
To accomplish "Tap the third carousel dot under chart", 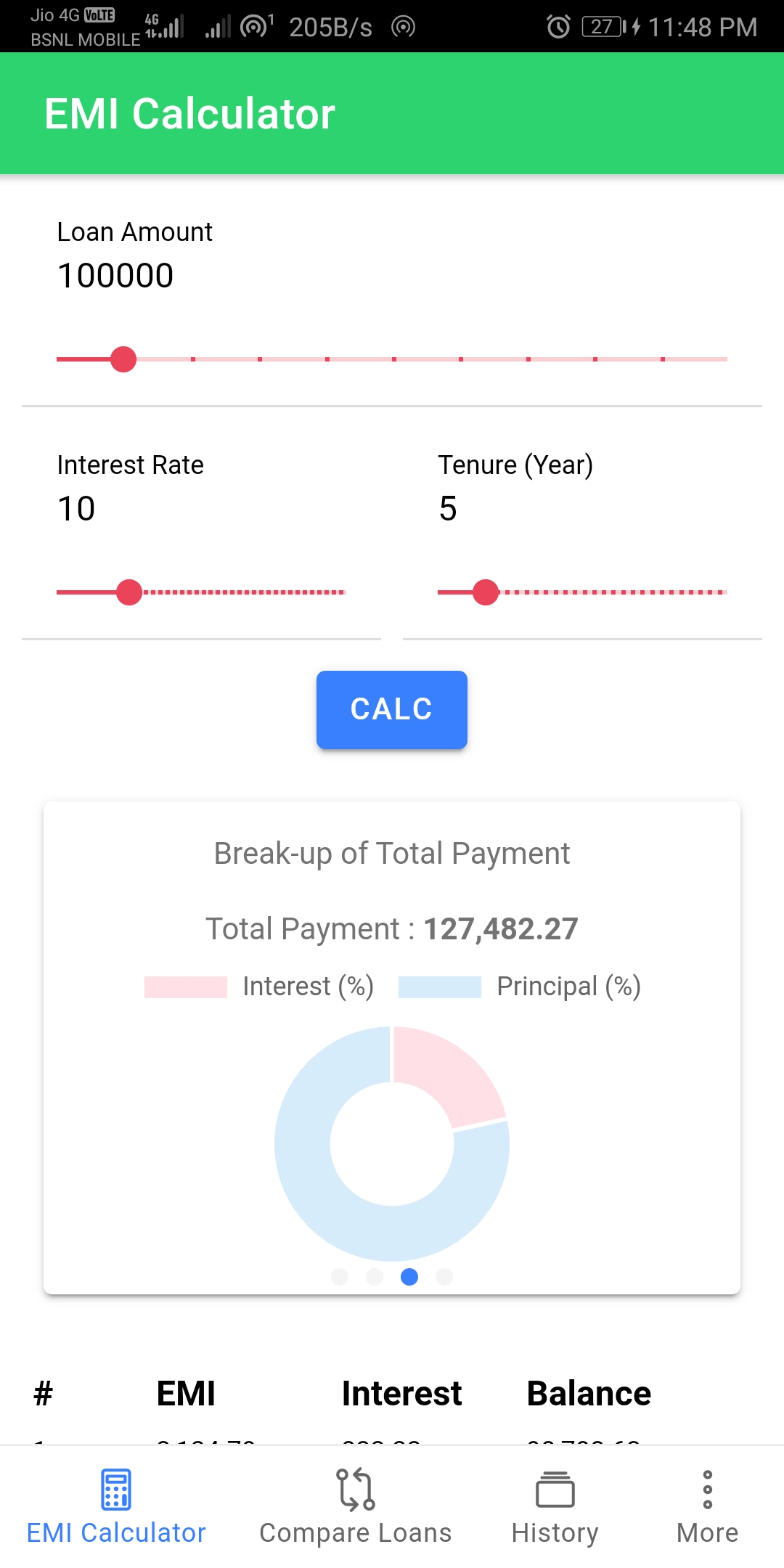I will click(409, 1277).
